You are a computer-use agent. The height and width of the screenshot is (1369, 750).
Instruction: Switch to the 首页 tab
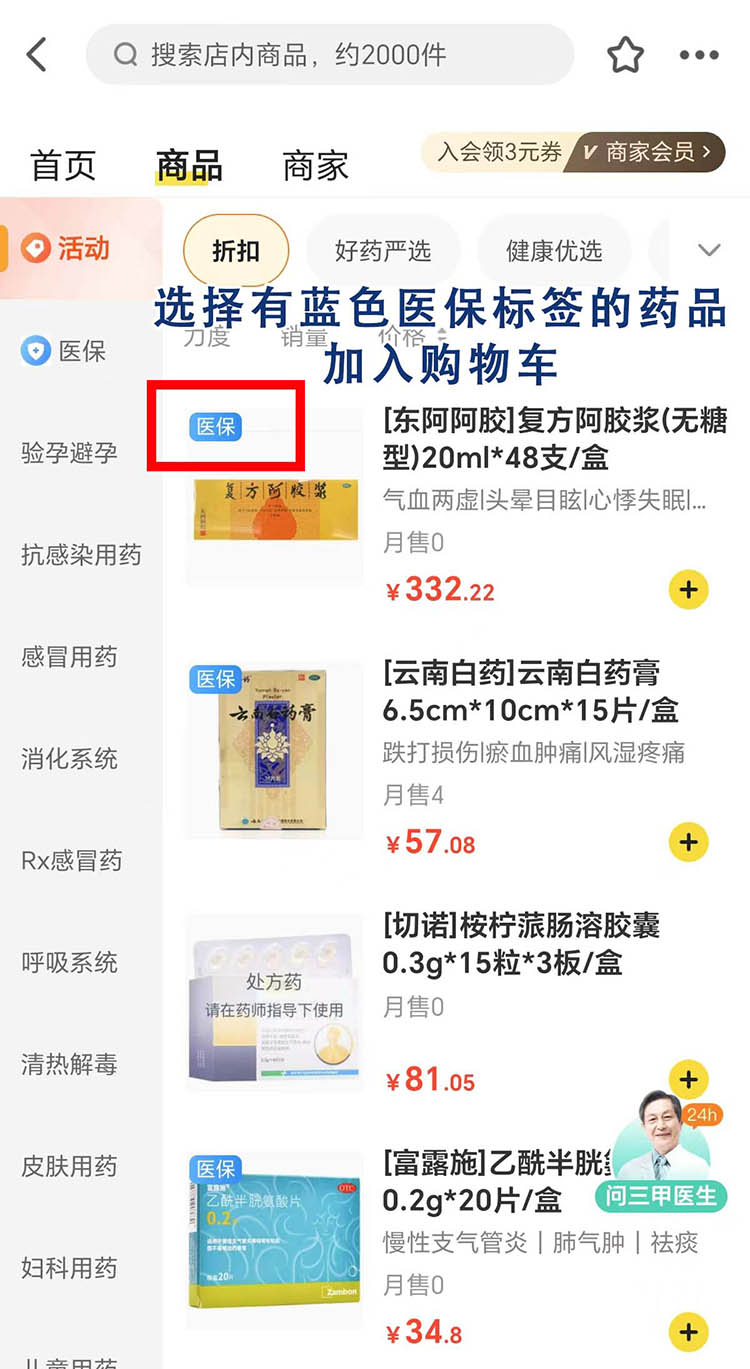click(62, 166)
